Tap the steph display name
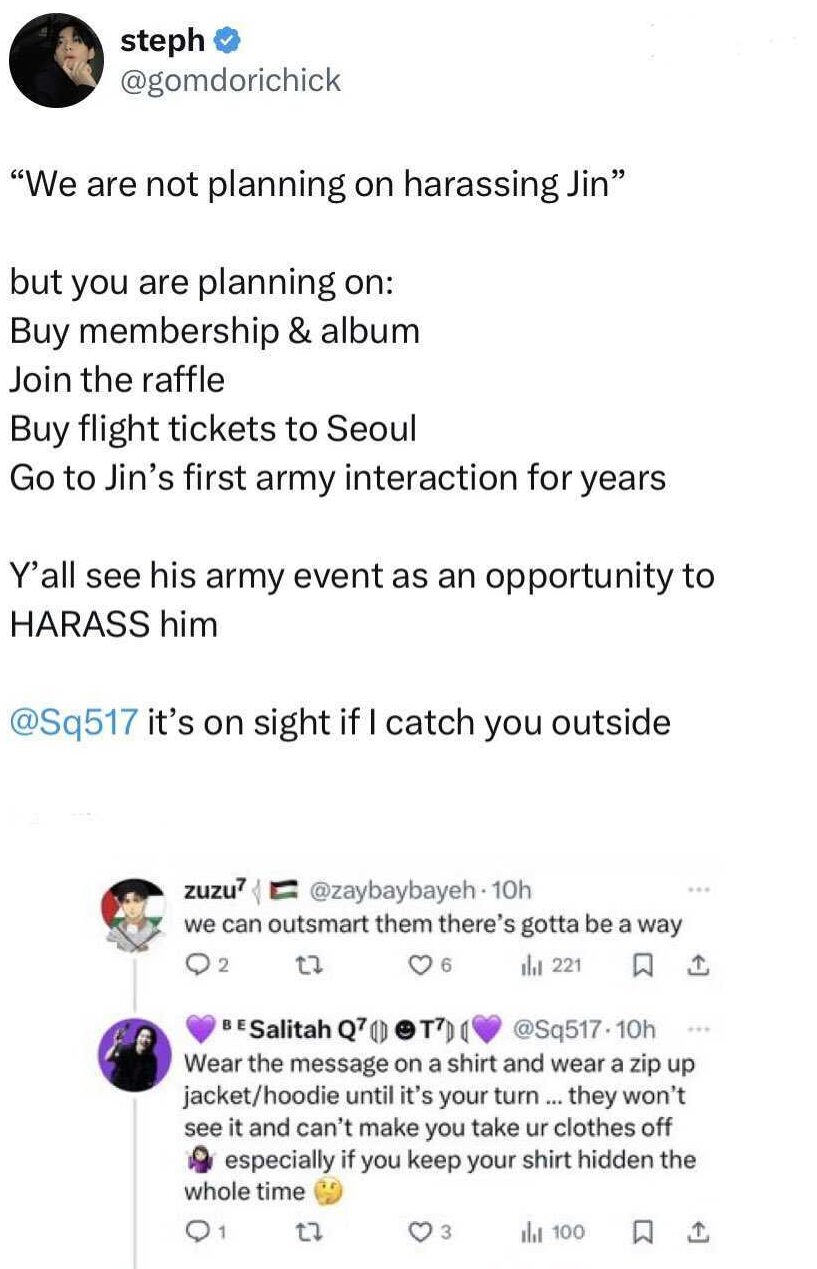817x1269 pixels. (162, 40)
